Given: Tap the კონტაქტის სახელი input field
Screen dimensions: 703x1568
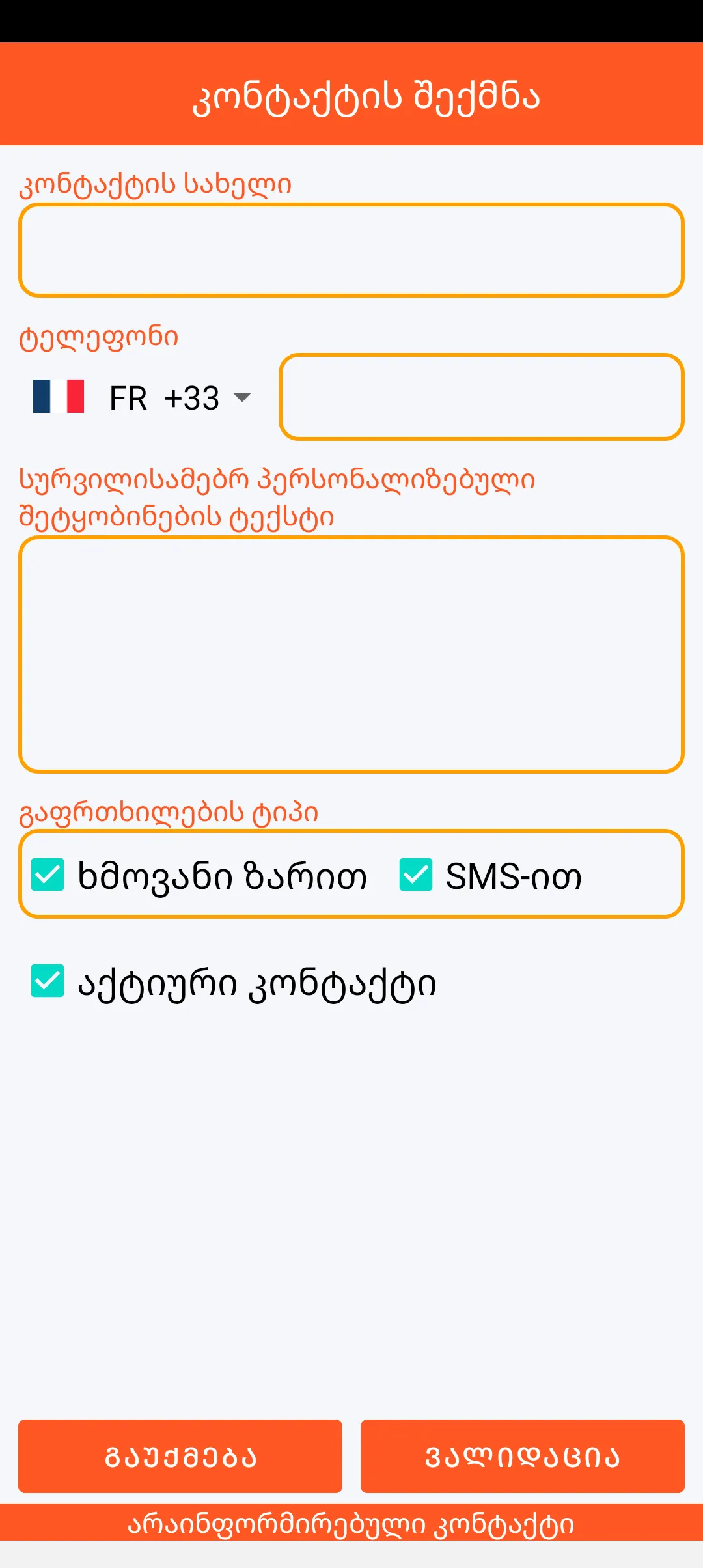Looking at the screenshot, I should coord(351,250).
